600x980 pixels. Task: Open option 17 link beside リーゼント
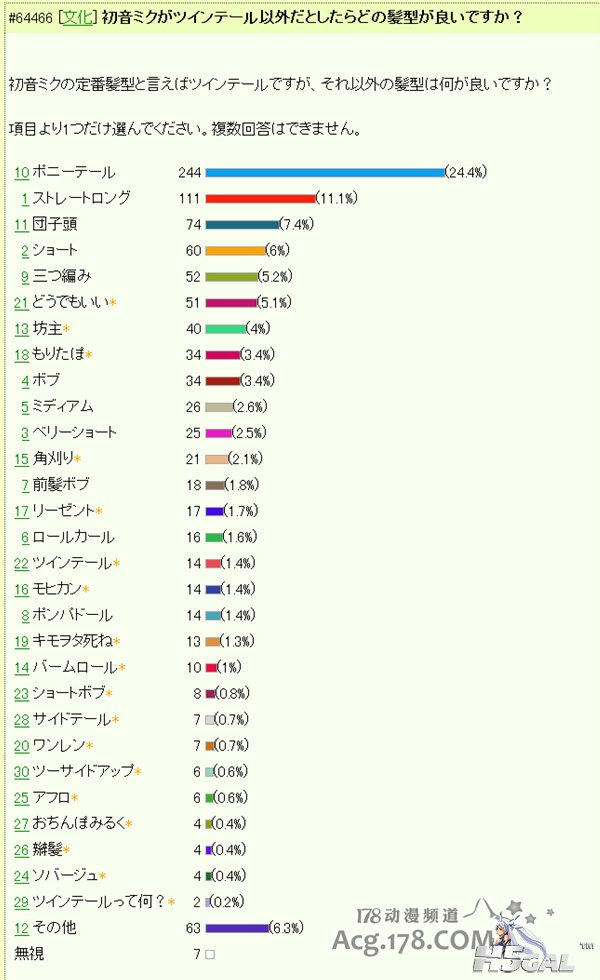pos(22,511)
